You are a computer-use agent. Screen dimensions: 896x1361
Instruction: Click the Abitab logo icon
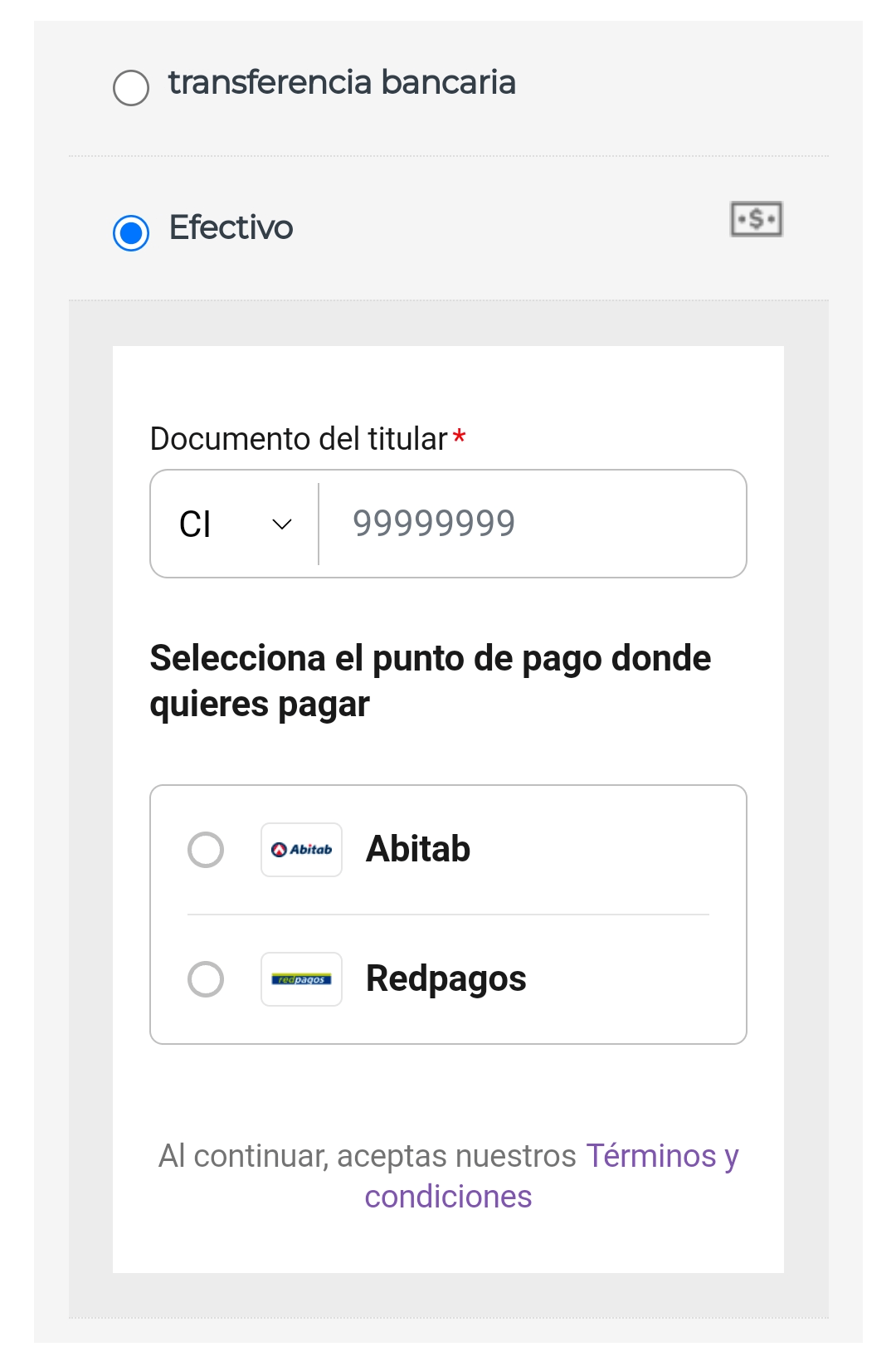tap(301, 849)
